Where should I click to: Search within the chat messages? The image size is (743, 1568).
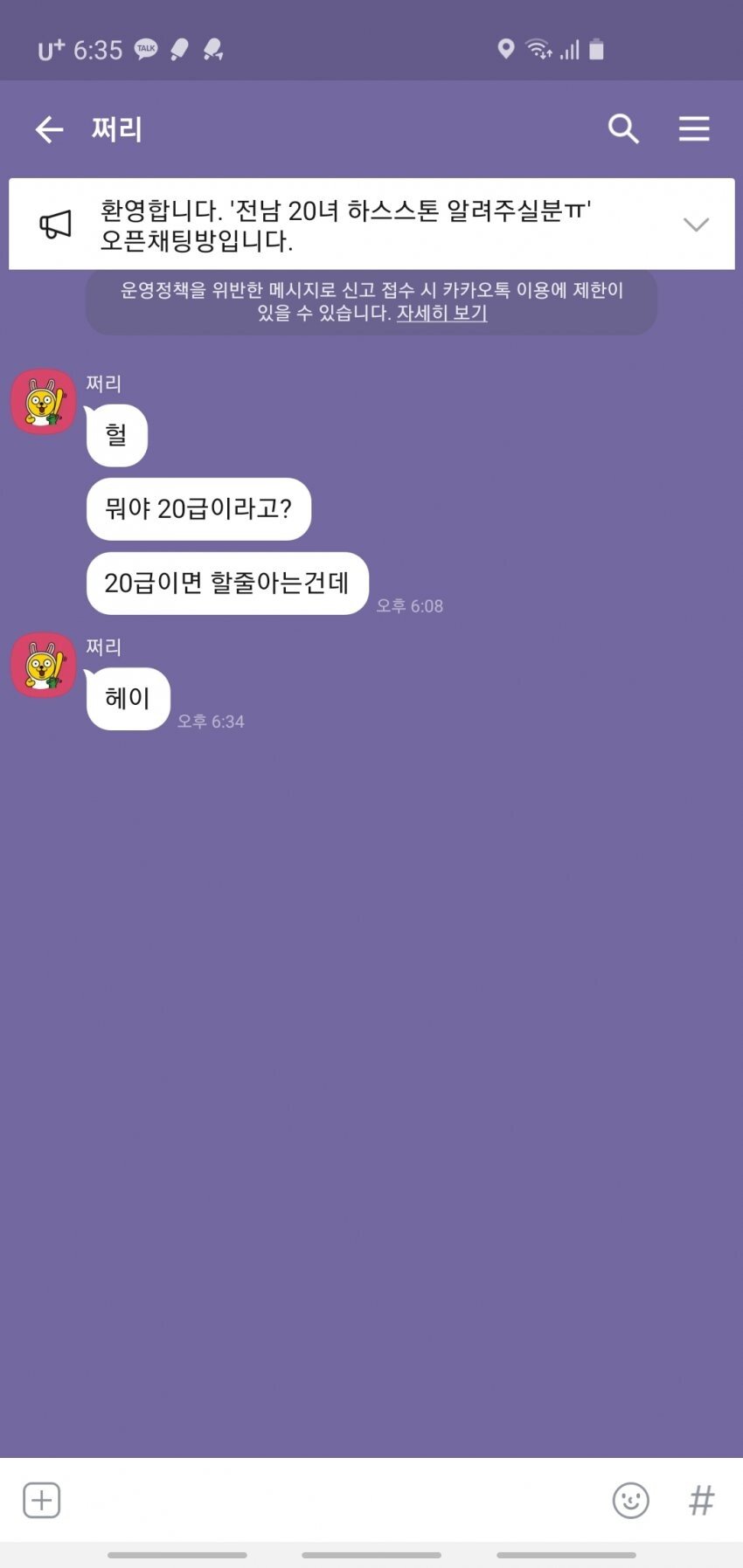623,129
